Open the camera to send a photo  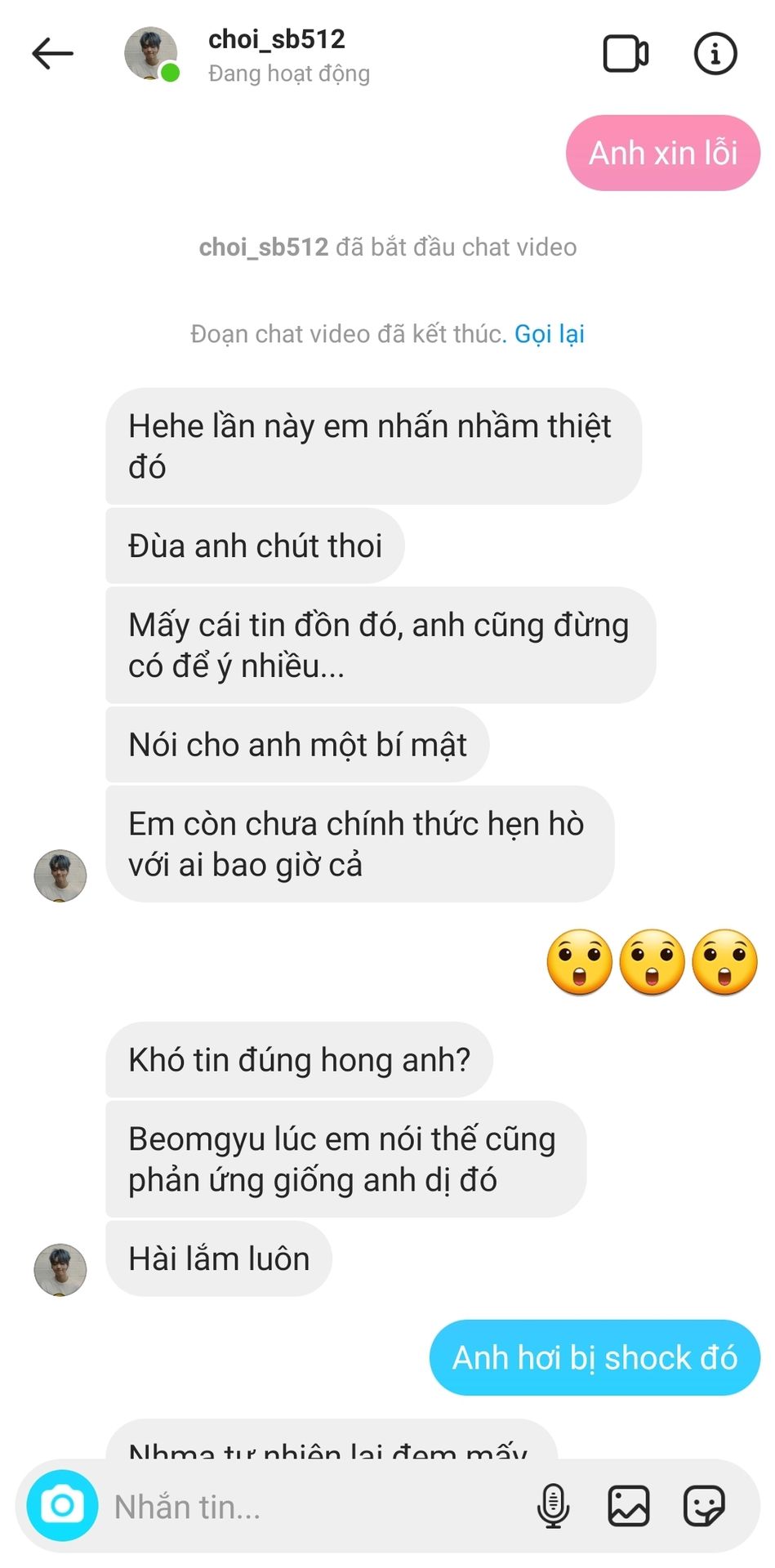(62, 1505)
